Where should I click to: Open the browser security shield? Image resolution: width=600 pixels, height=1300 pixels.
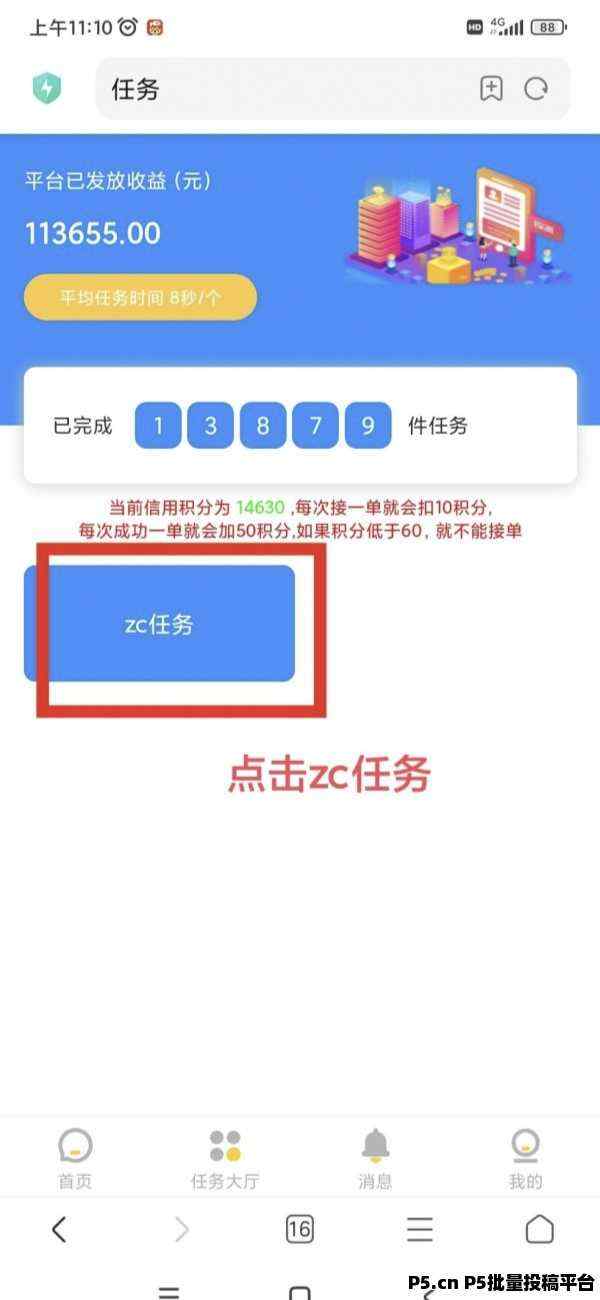47,89
